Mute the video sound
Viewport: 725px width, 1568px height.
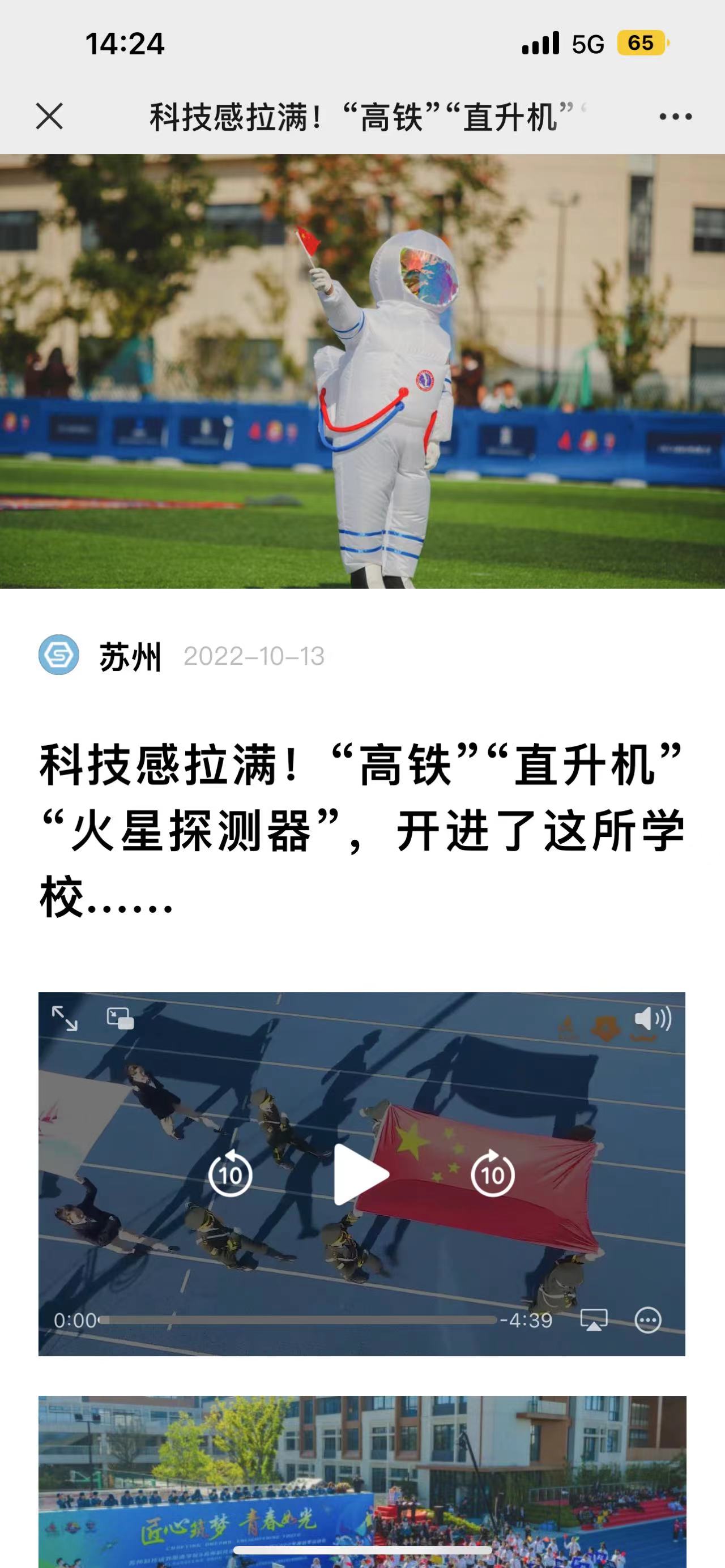click(x=652, y=1018)
